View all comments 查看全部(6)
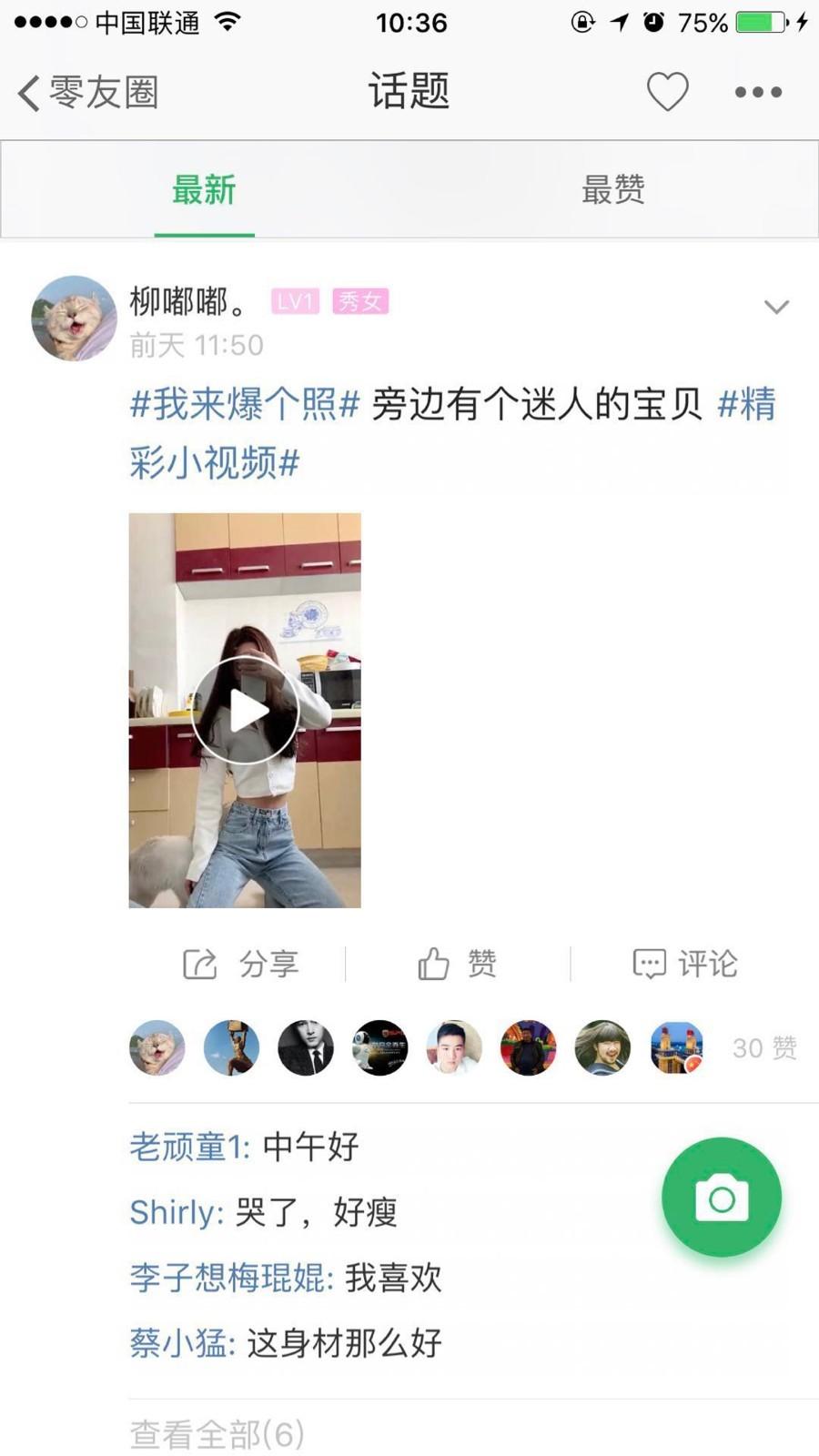Viewport: 819px width, 1456px height. [x=217, y=1435]
